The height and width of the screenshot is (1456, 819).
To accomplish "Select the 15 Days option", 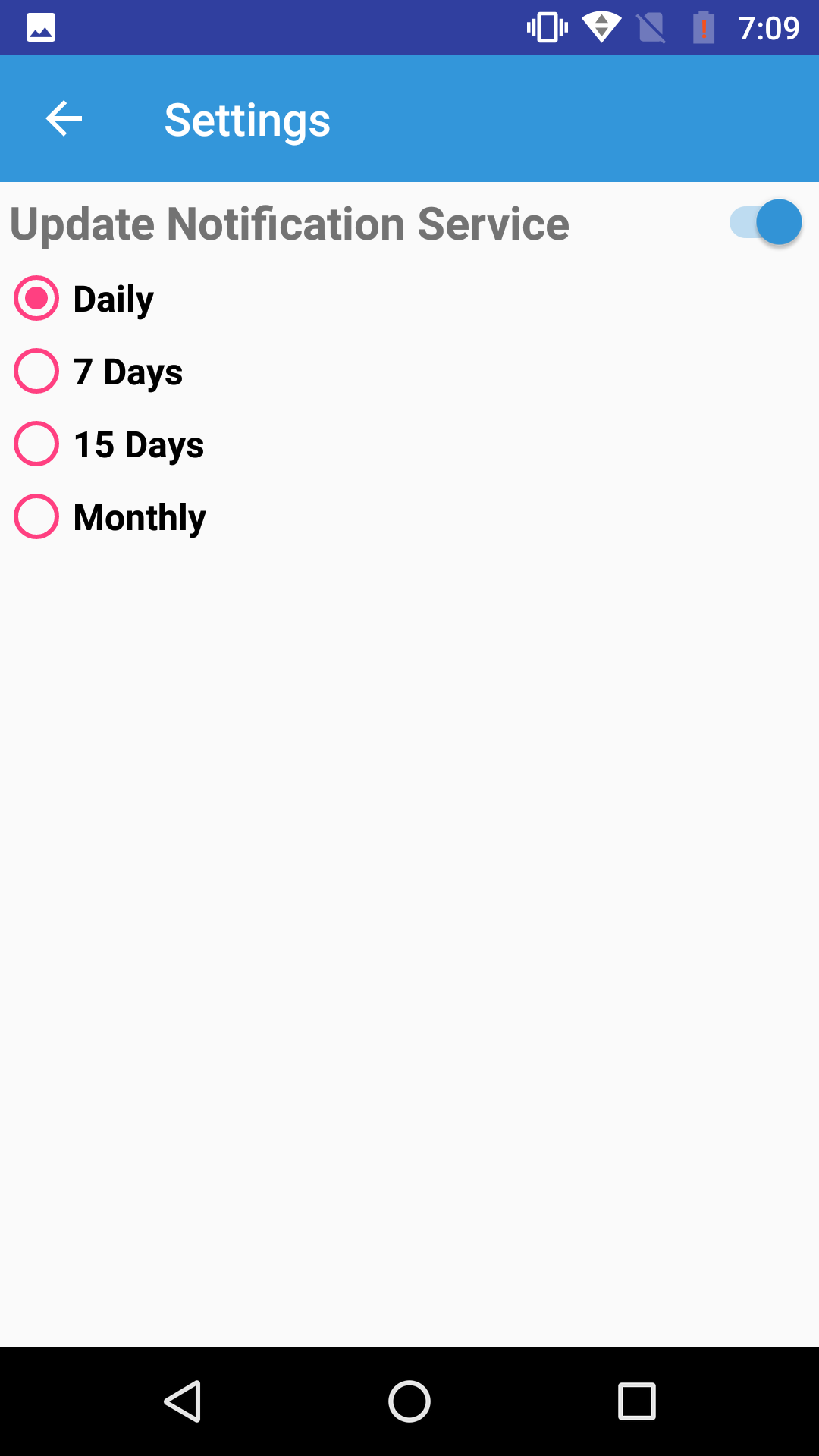I will coord(36,444).
